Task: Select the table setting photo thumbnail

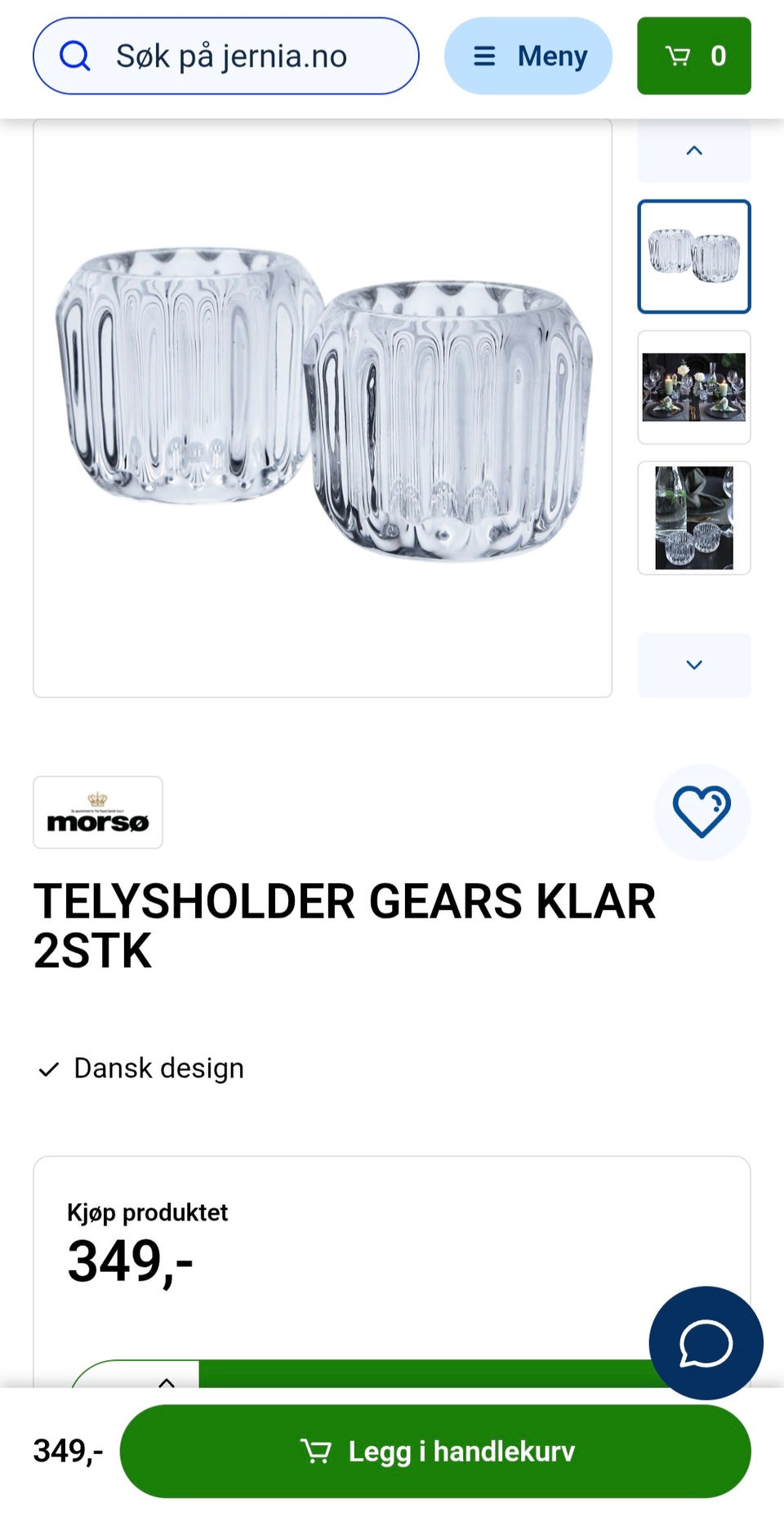Action: click(693, 386)
